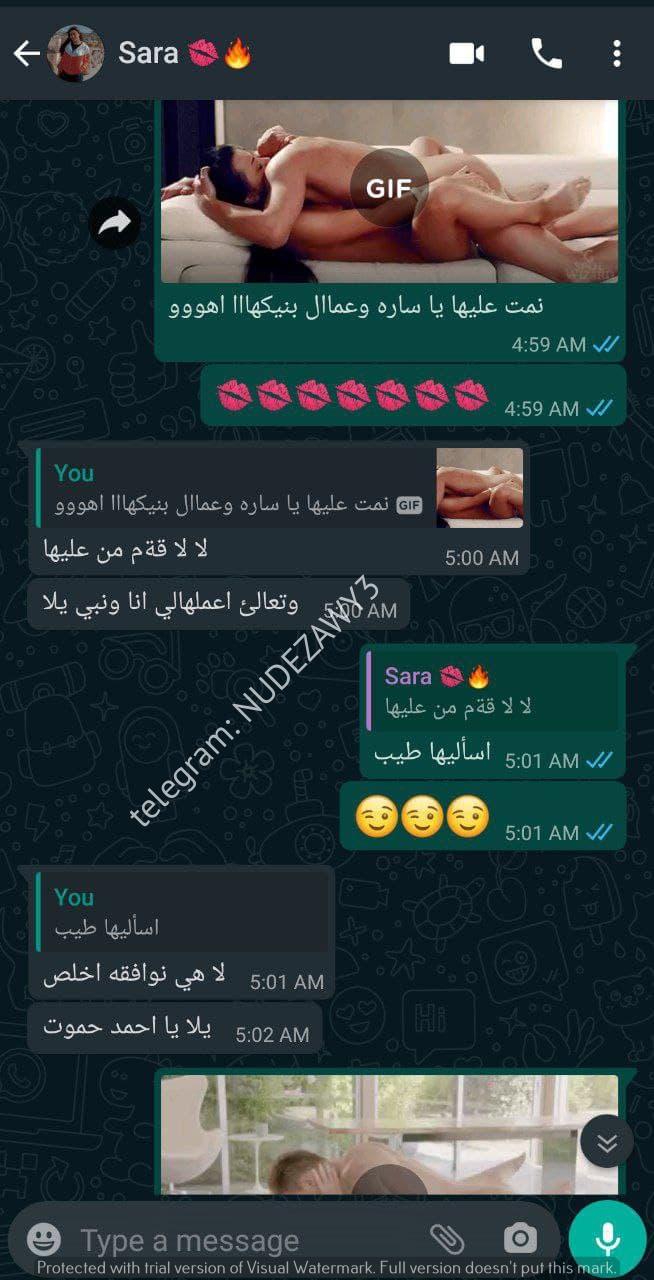This screenshot has width=654, height=1280.
Task: Open the attachment paperclip menu
Action: (447, 1239)
